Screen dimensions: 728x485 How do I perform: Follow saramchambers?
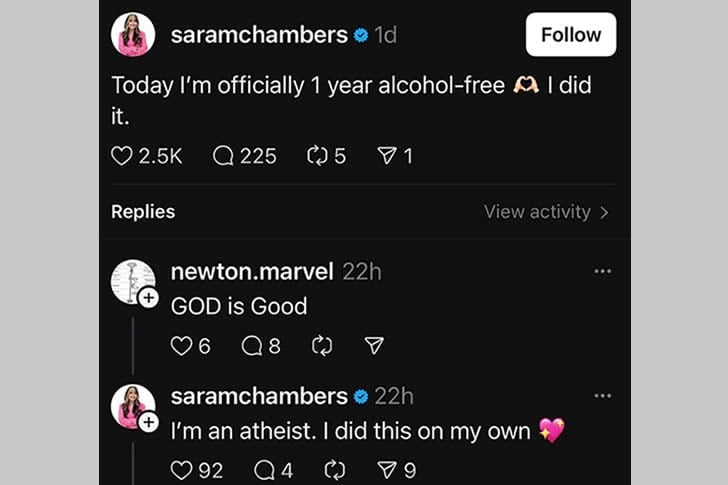click(571, 35)
